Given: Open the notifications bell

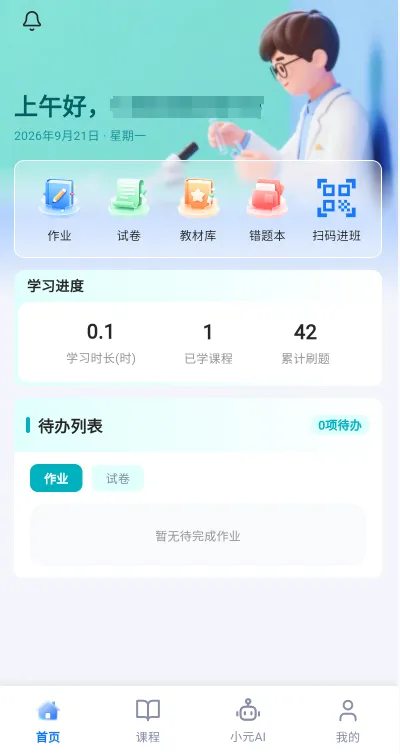Looking at the screenshot, I should pos(32,21).
